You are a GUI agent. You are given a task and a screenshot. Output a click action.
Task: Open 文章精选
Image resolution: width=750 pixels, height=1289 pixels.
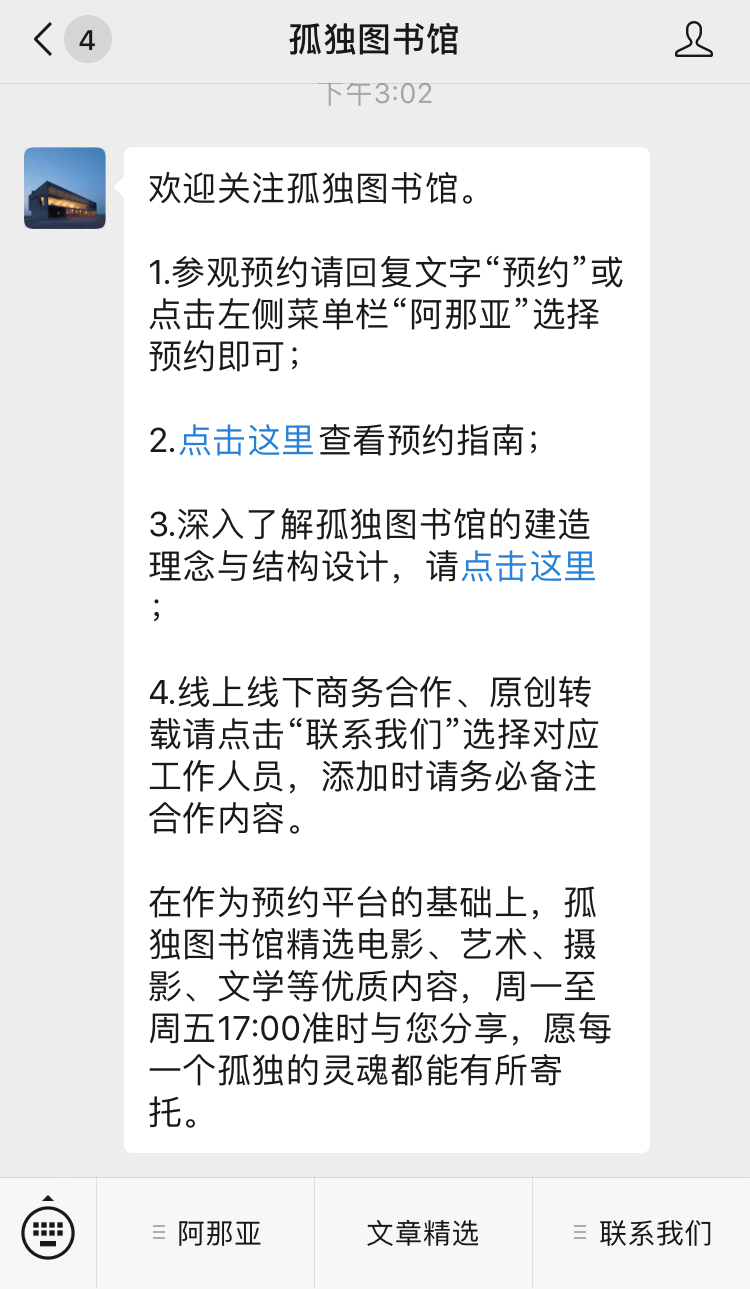tap(423, 1233)
